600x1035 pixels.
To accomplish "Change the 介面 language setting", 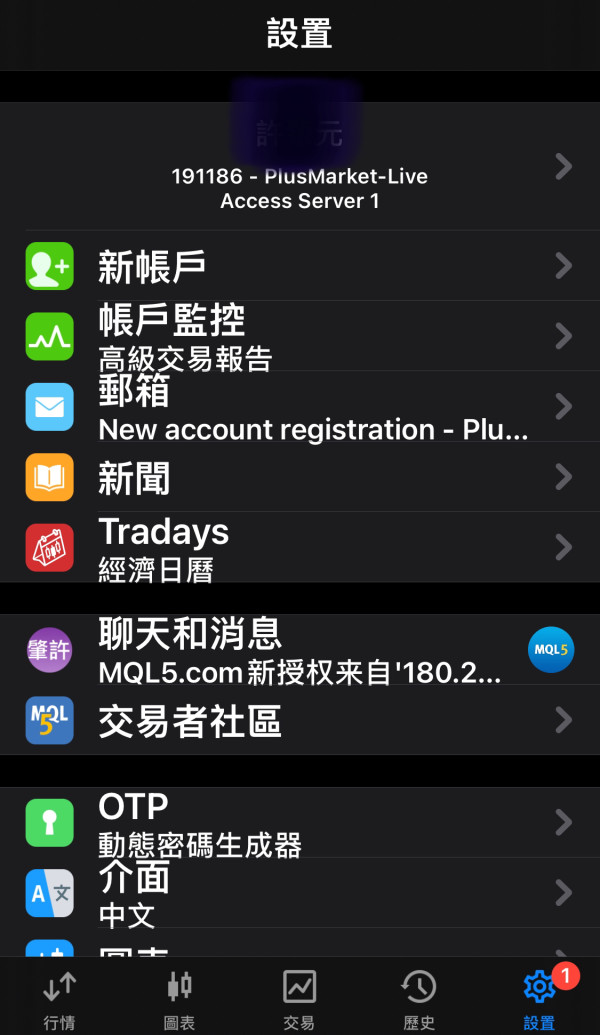I will pyautogui.click(x=300, y=892).
